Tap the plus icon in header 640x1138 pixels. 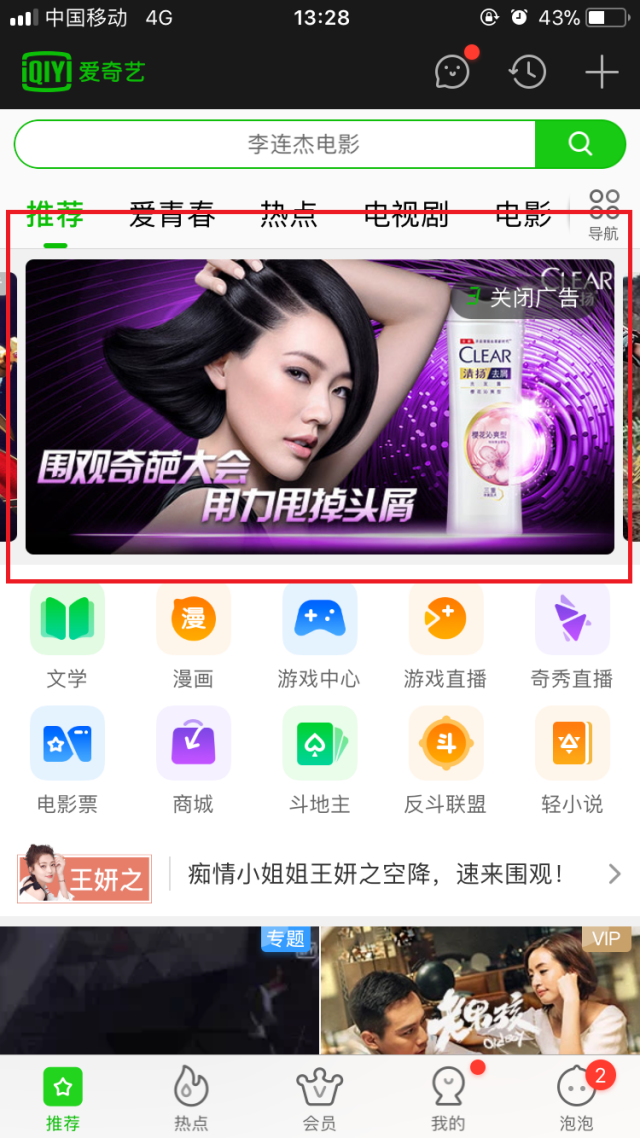(601, 72)
